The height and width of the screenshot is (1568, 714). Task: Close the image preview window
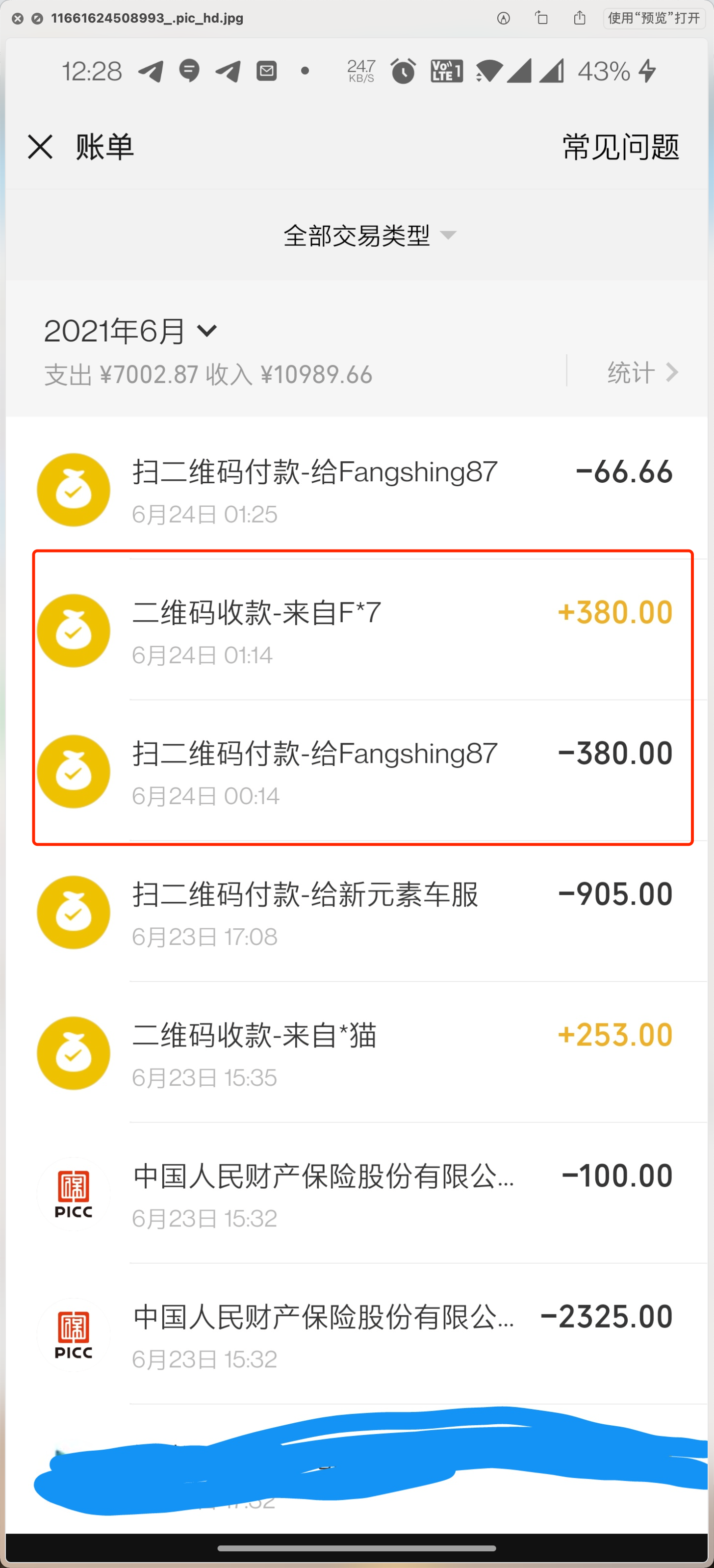click(18, 18)
